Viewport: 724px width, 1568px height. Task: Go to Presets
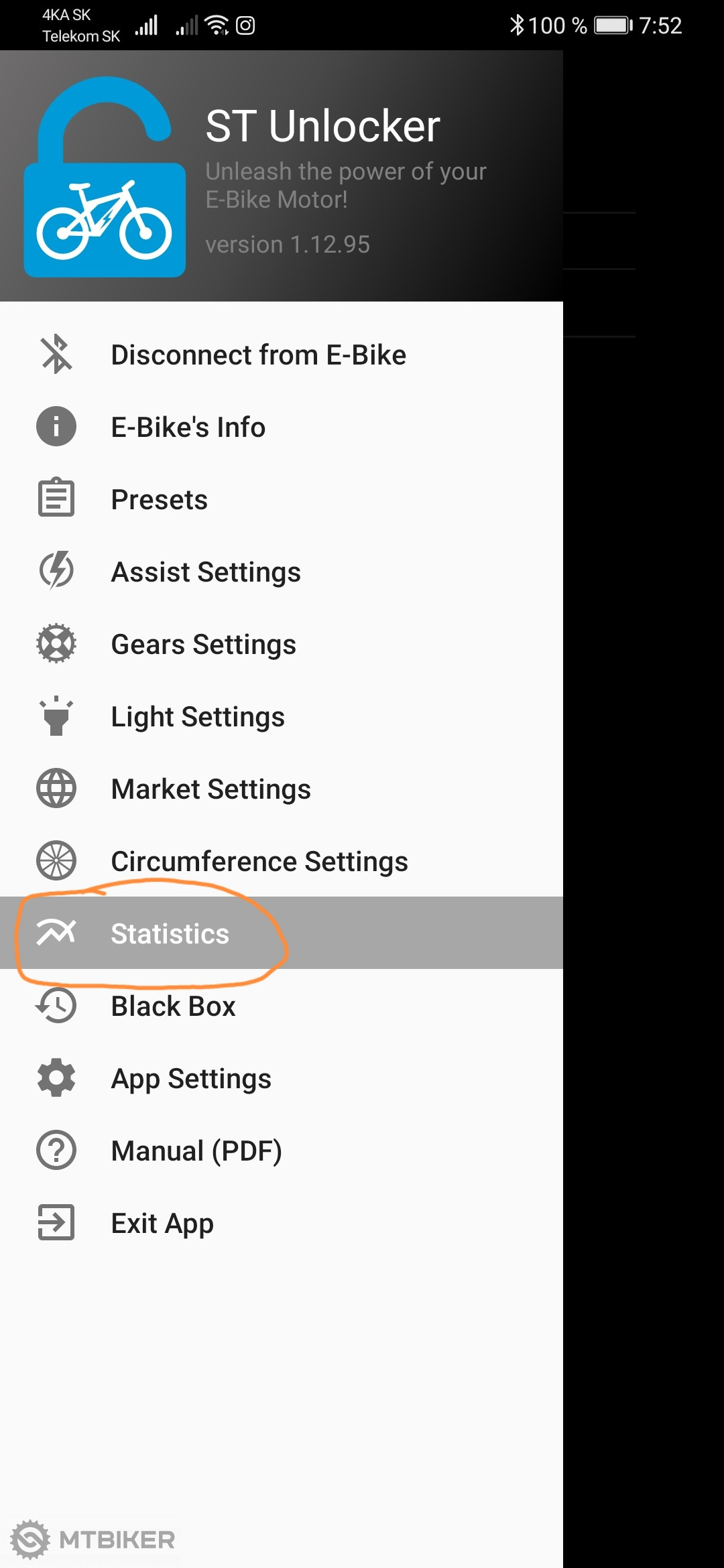click(160, 499)
